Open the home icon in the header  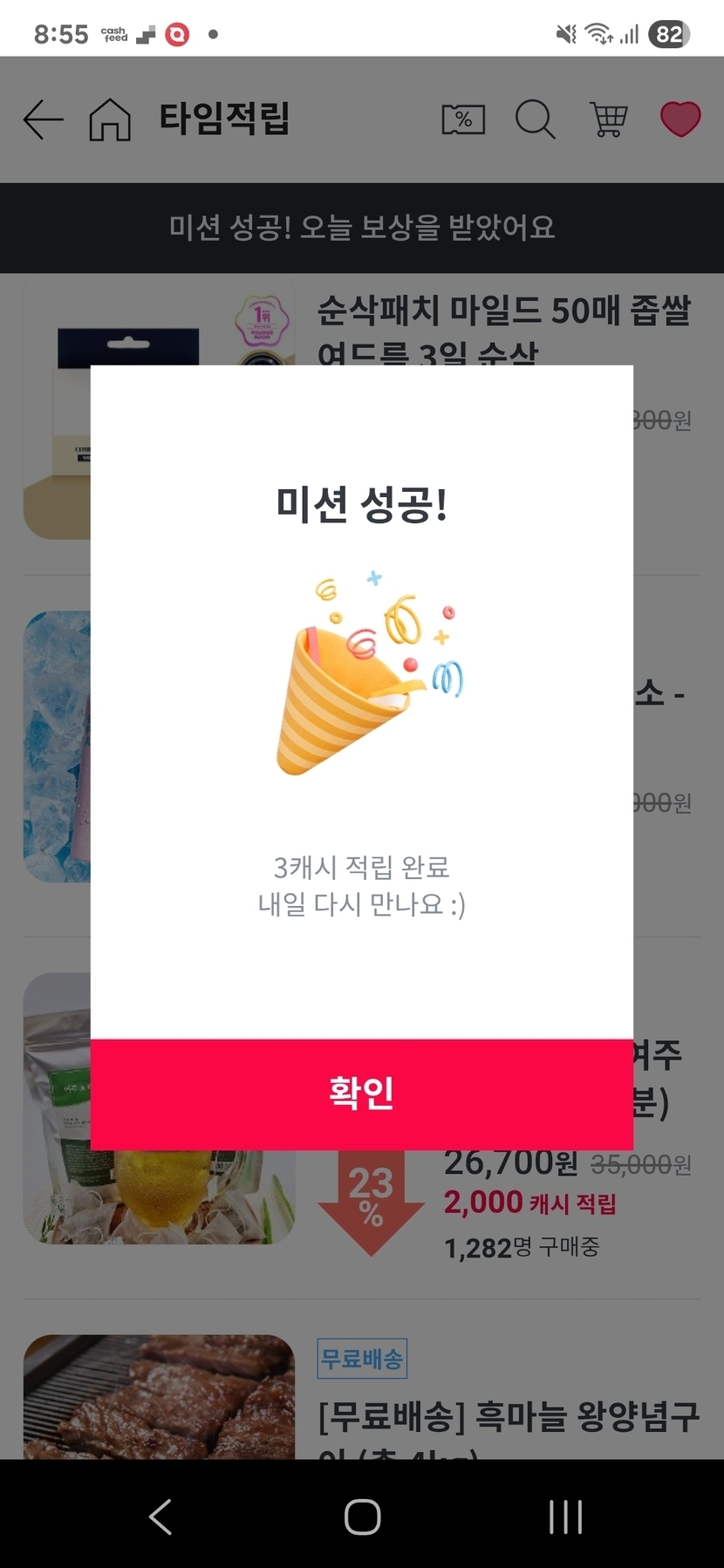pos(110,119)
